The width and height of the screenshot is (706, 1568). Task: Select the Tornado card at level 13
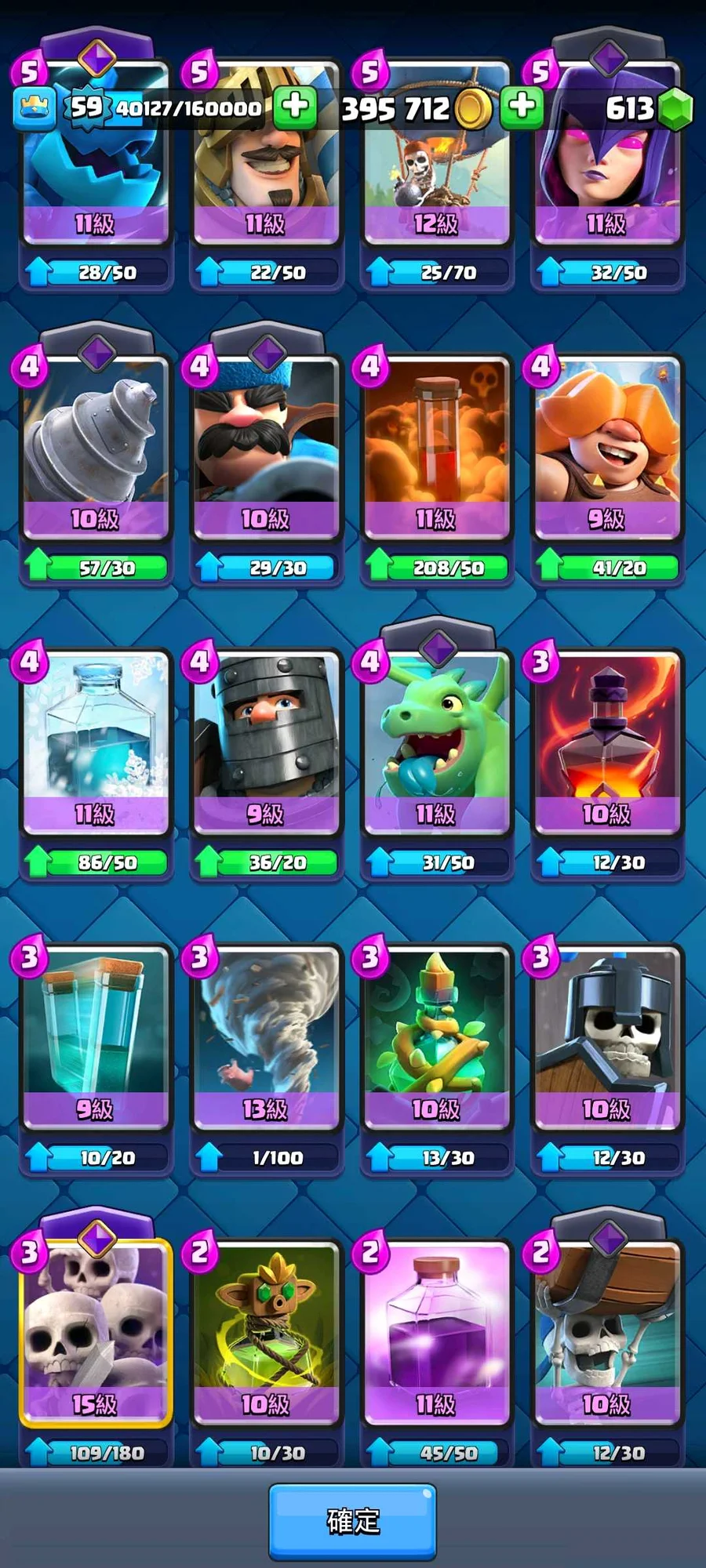[x=267, y=1035]
